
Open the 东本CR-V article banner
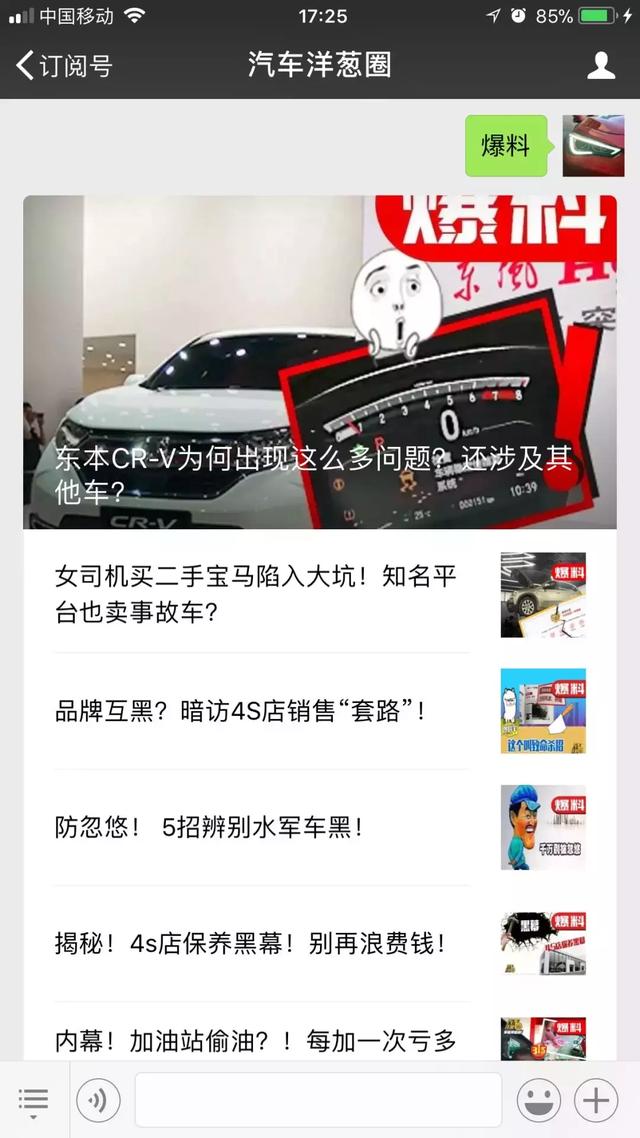click(320, 361)
